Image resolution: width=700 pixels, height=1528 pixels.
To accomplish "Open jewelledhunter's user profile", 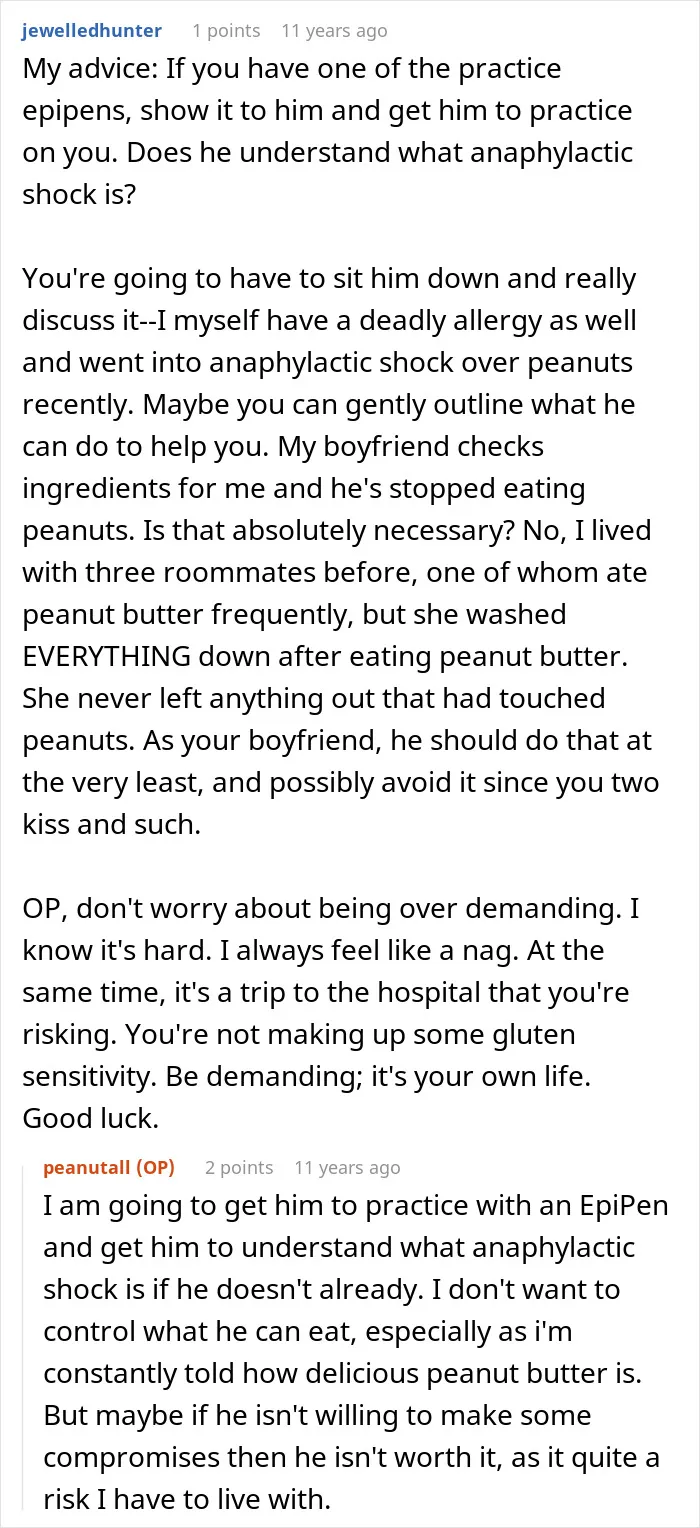I will [90, 31].
